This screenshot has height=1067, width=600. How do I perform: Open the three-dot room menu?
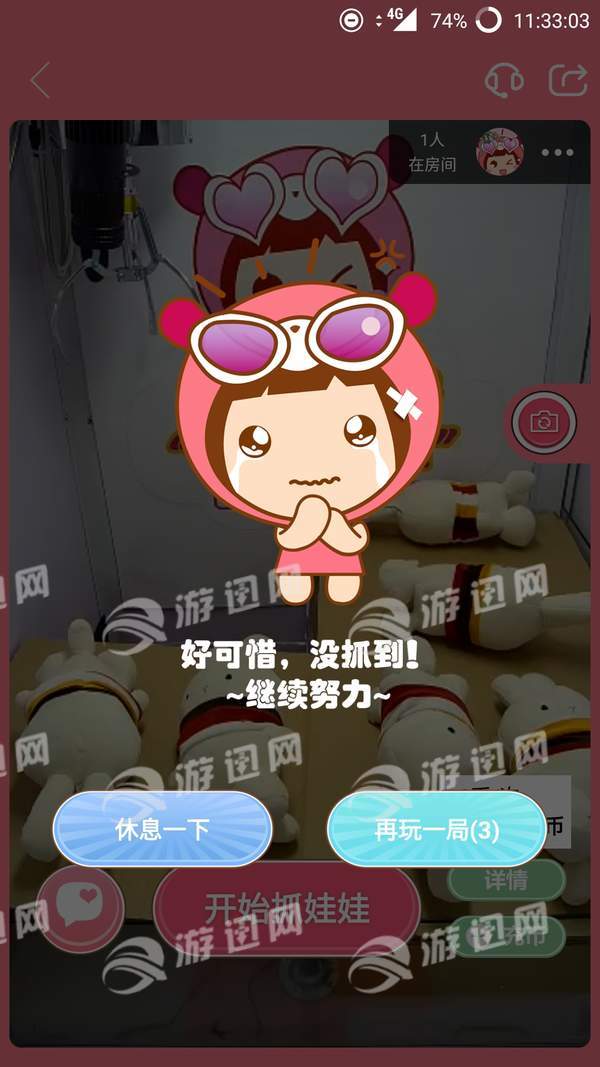[557, 153]
